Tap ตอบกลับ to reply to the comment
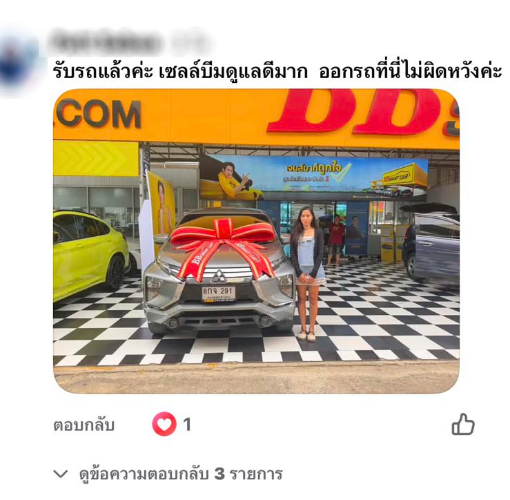This screenshot has height=500, width=510. tap(84, 425)
